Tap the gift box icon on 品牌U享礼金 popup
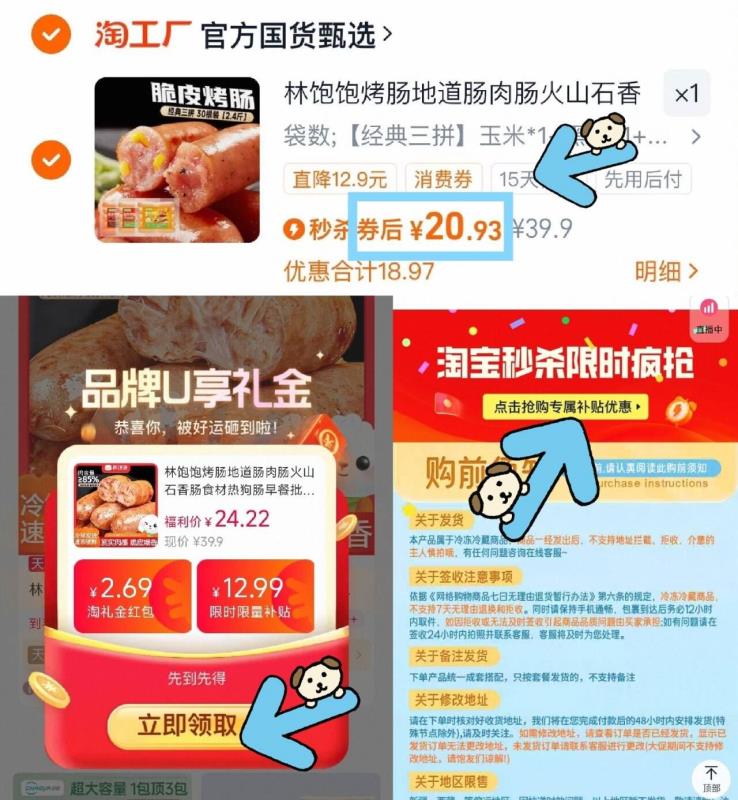The image size is (738, 800). [x=330, y=438]
